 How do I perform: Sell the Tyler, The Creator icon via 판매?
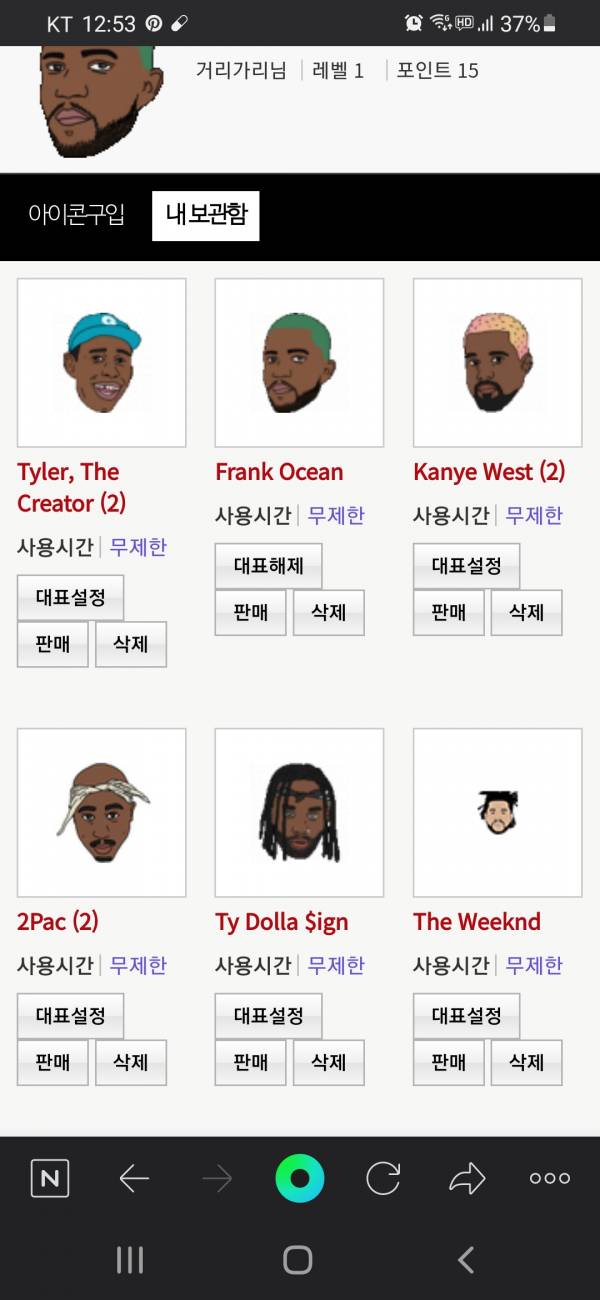pos(52,644)
